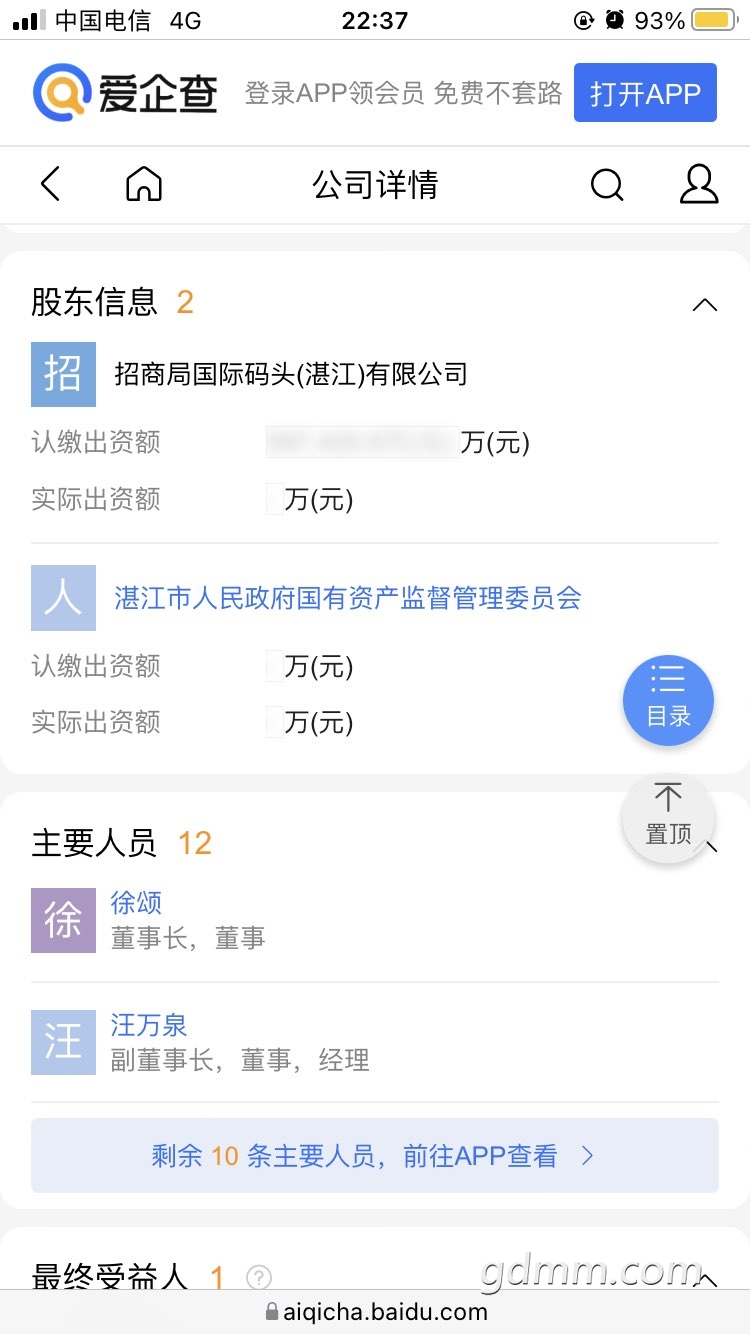
Task: Open the user profile icon
Action: point(698,185)
